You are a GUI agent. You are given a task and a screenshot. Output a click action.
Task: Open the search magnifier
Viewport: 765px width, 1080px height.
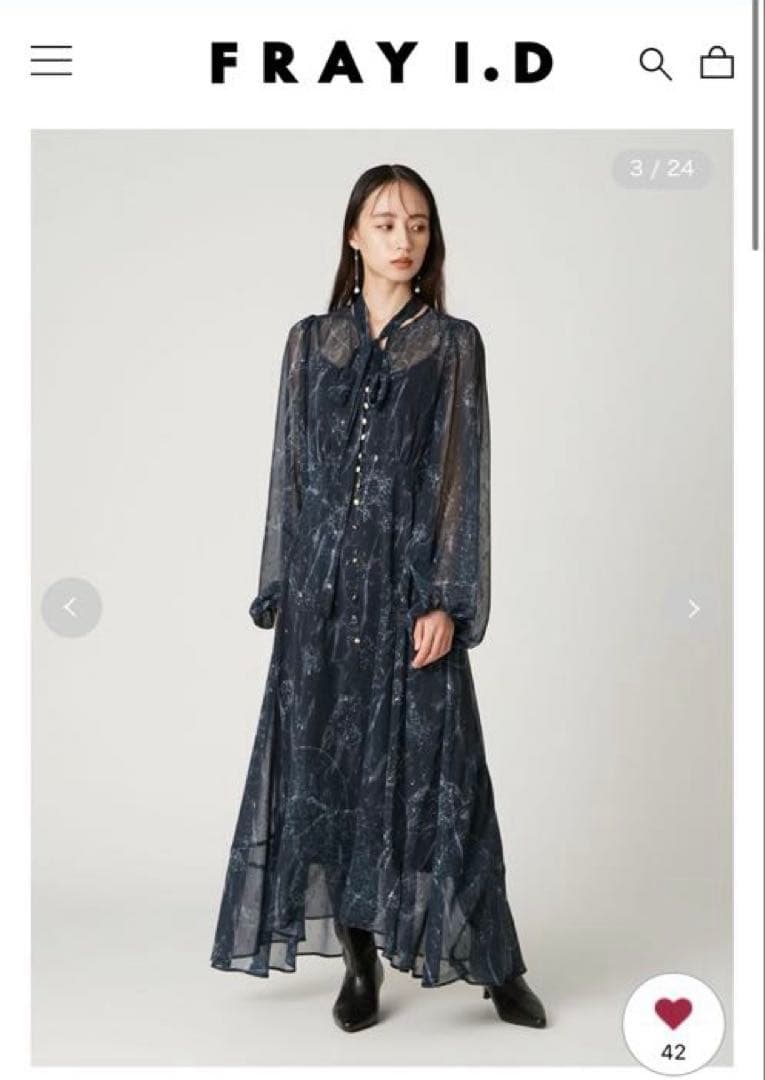click(x=655, y=63)
